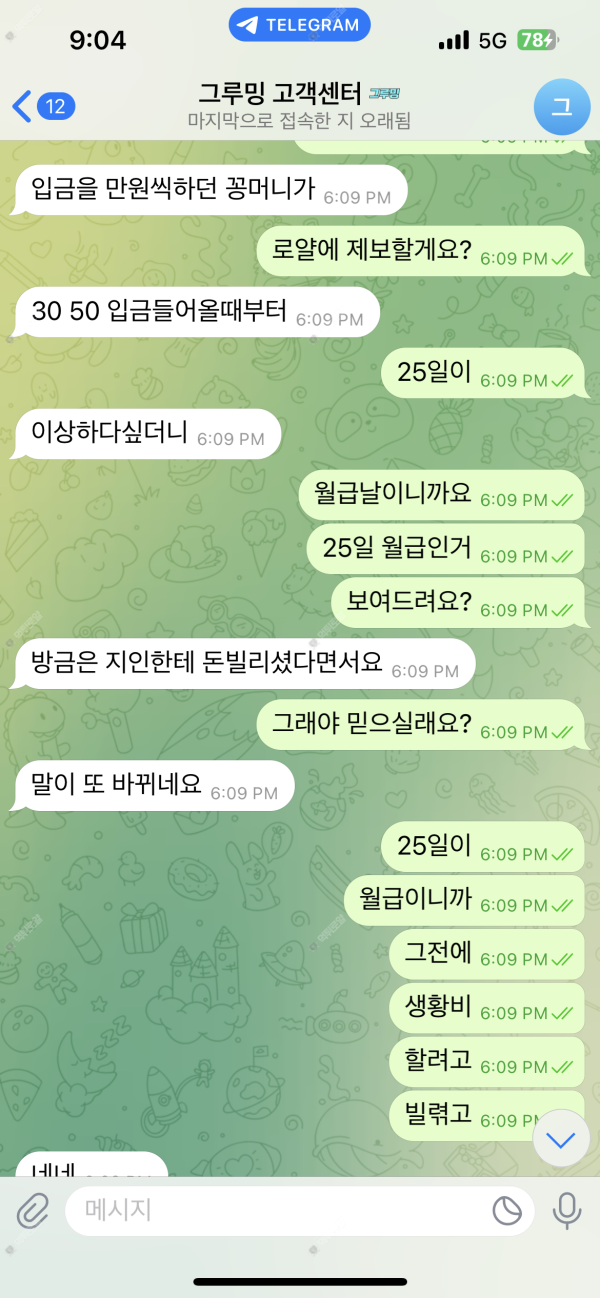
Task: Jump to latest messages with down arrow
Action: pyautogui.click(x=561, y=1138)
